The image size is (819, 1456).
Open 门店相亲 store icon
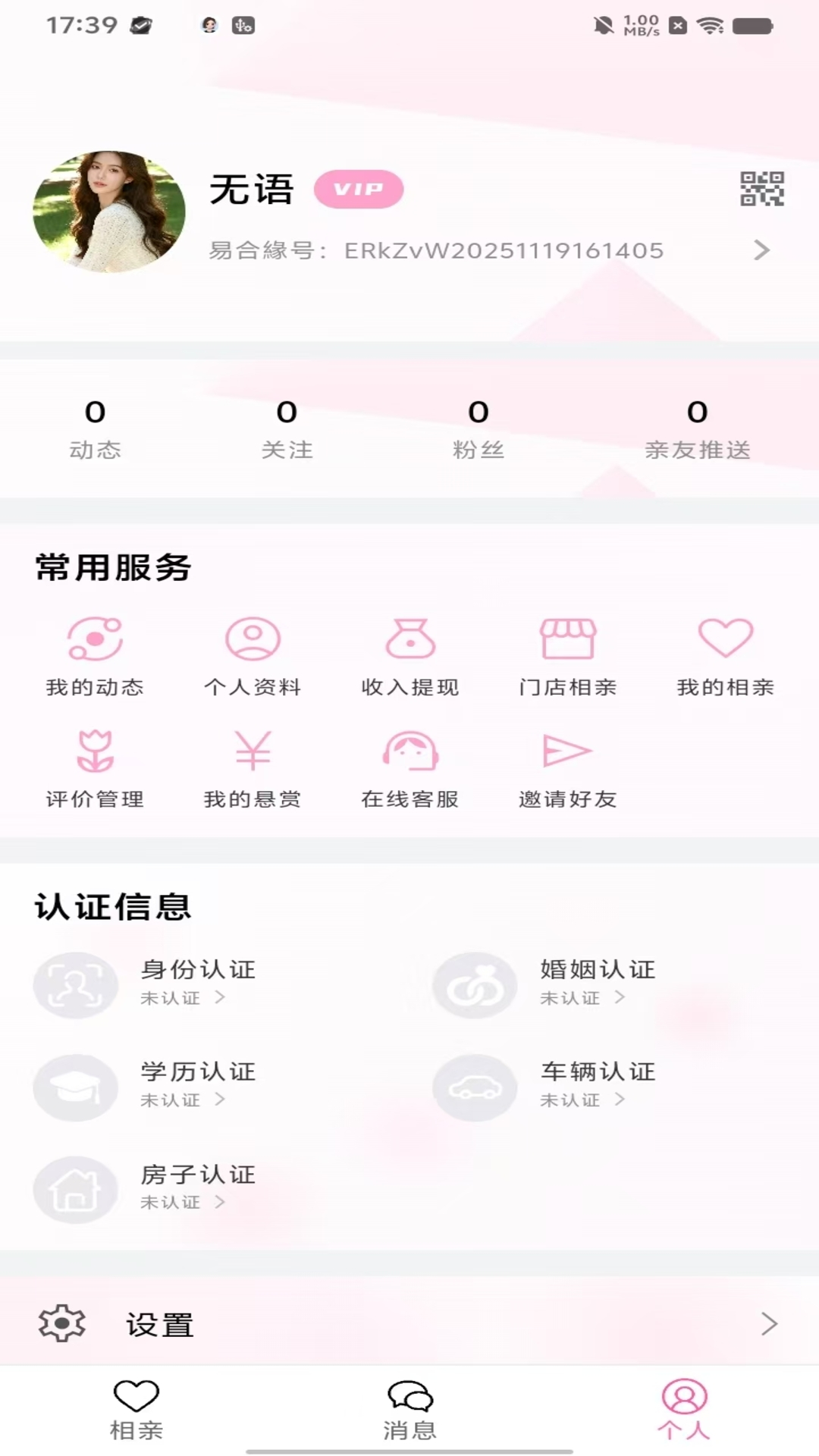tap(568, 639)
